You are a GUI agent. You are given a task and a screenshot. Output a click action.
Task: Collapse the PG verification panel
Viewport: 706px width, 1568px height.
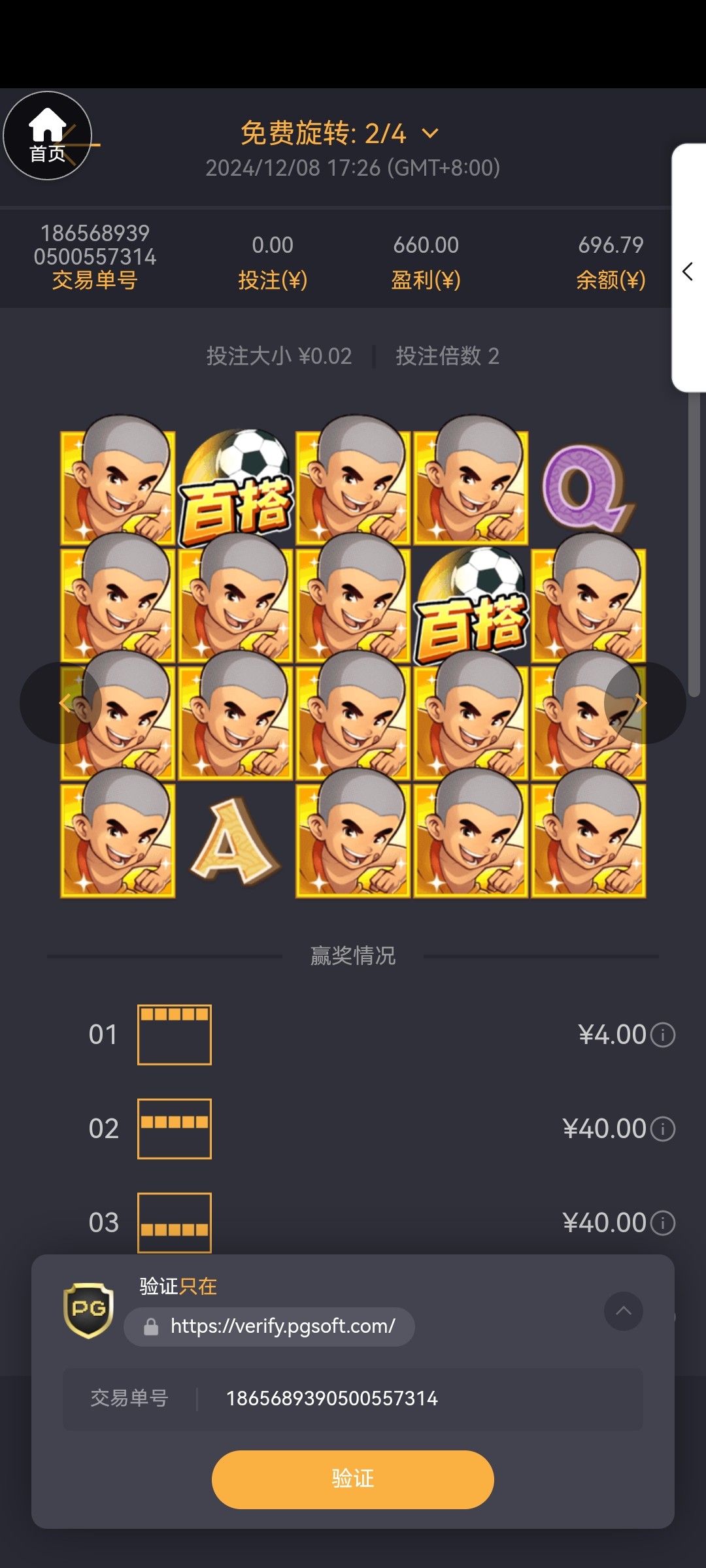(623, 1311)
